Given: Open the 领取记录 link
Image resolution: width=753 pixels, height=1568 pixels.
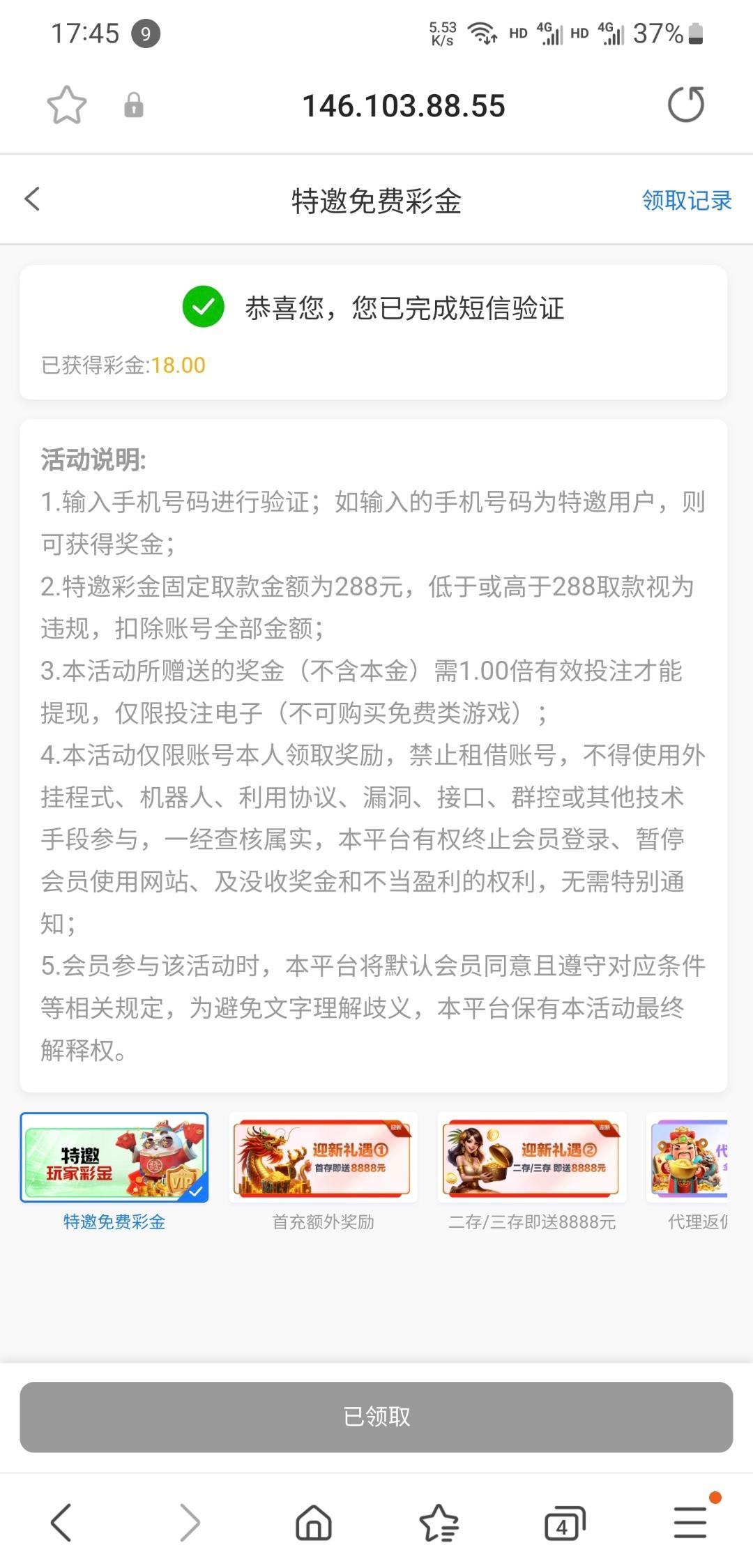Looking at the screenshot, I should [686, 201].
